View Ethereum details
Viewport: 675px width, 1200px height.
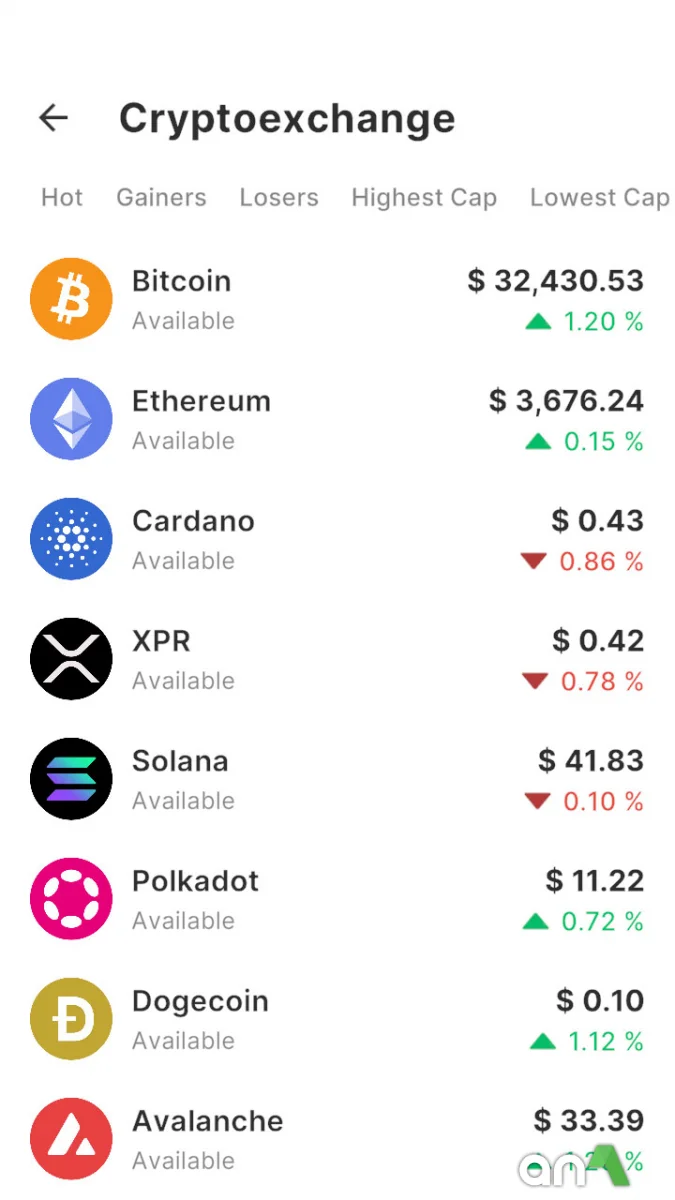click(x=337, y=419)
